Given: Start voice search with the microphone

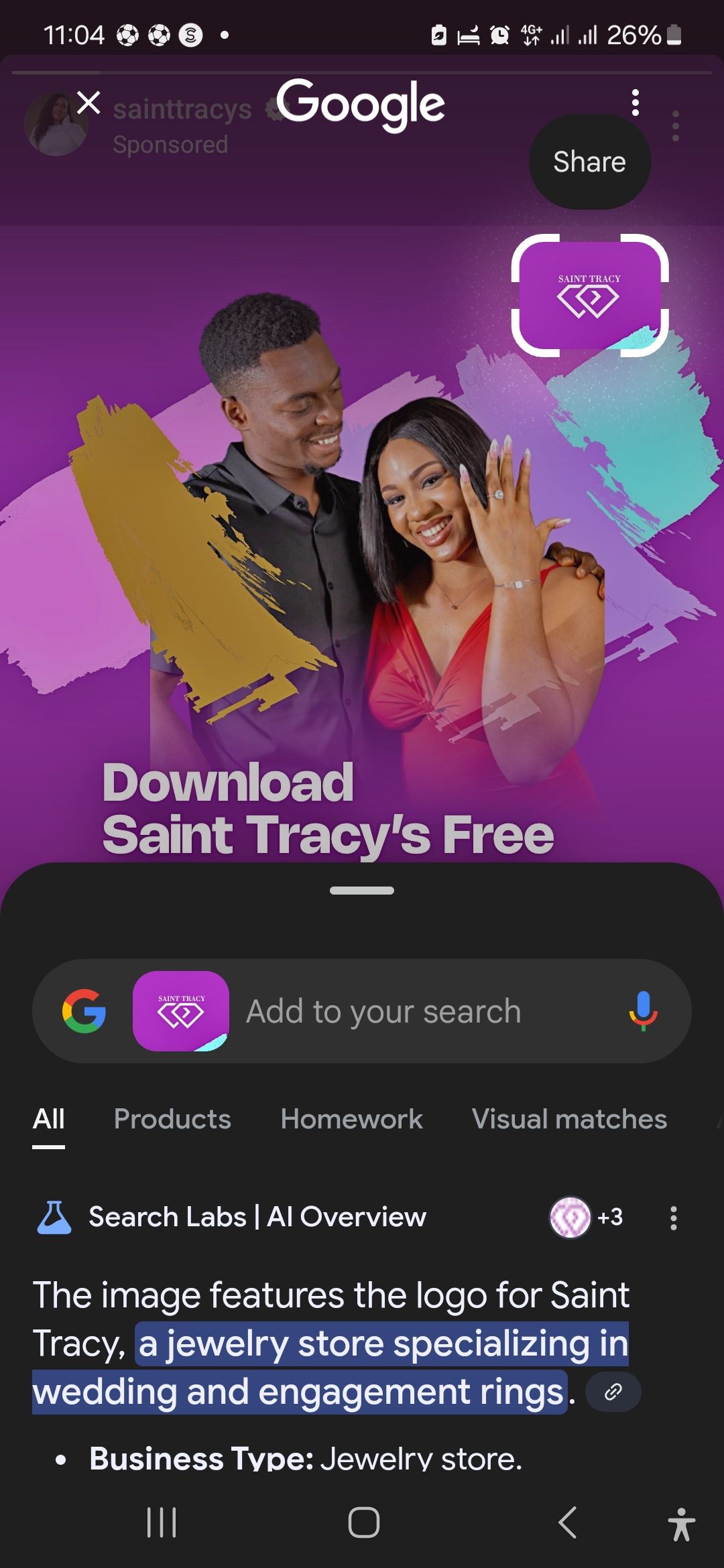Looking at the screenshot, I should pyautogui.click(x=643, y=1010).
